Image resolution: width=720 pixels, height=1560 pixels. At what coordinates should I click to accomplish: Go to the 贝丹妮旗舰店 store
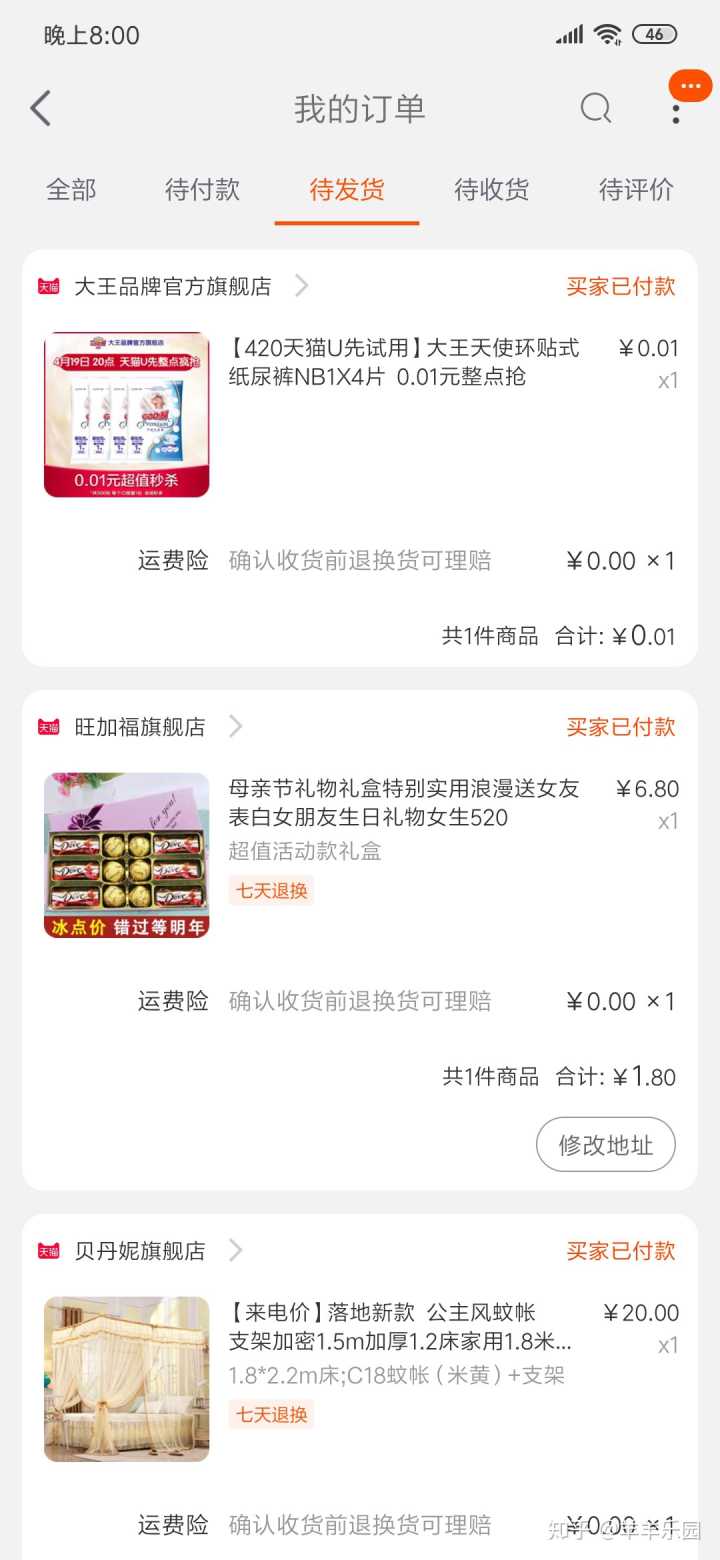coord(140,1251)
